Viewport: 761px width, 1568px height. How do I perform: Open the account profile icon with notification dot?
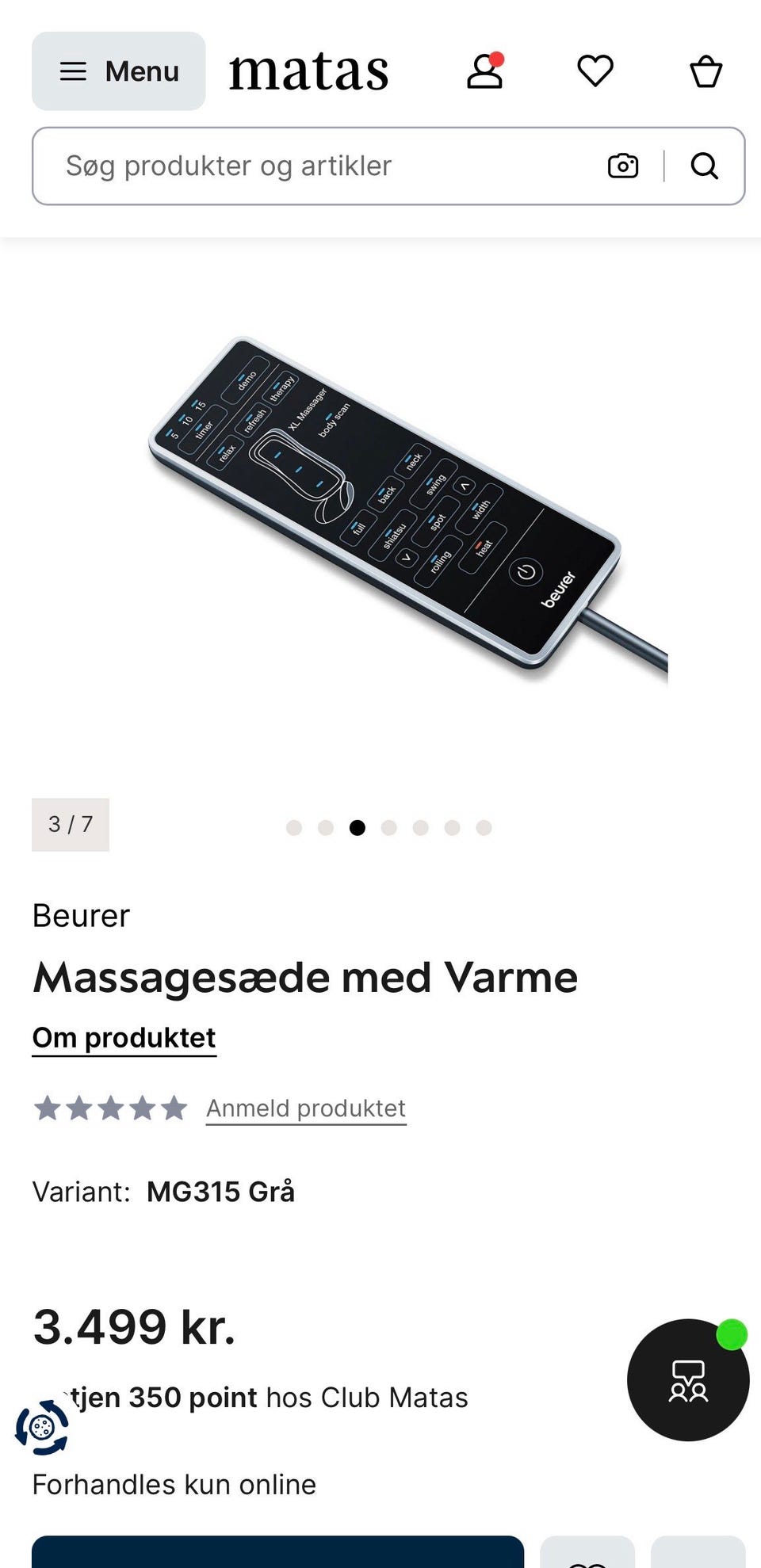485,71
